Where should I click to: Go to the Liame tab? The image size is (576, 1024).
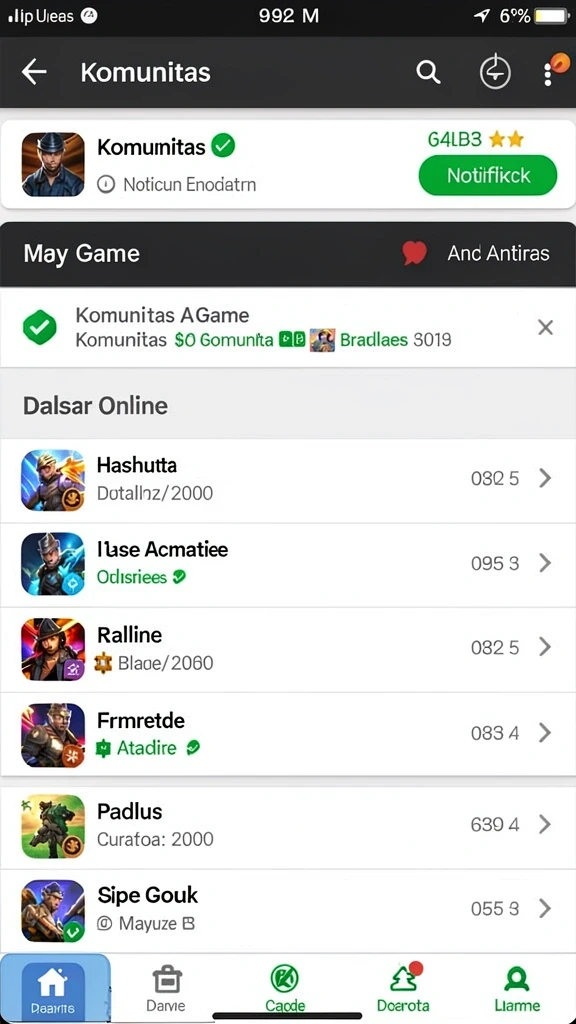coord(517,987)
